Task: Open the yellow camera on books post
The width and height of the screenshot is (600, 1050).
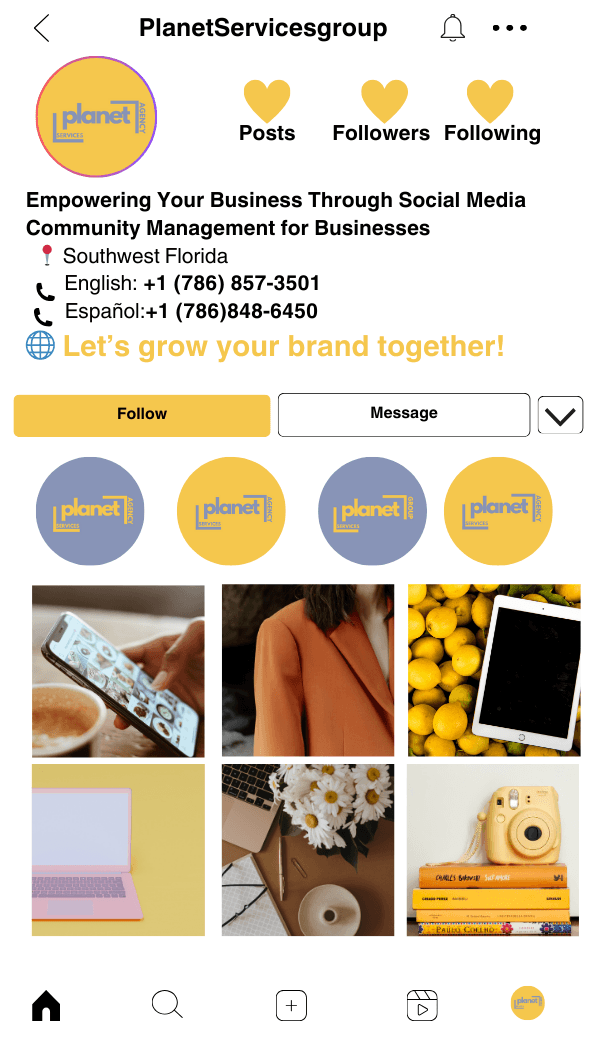Action: pyautogui.click(x=494, y=850)
